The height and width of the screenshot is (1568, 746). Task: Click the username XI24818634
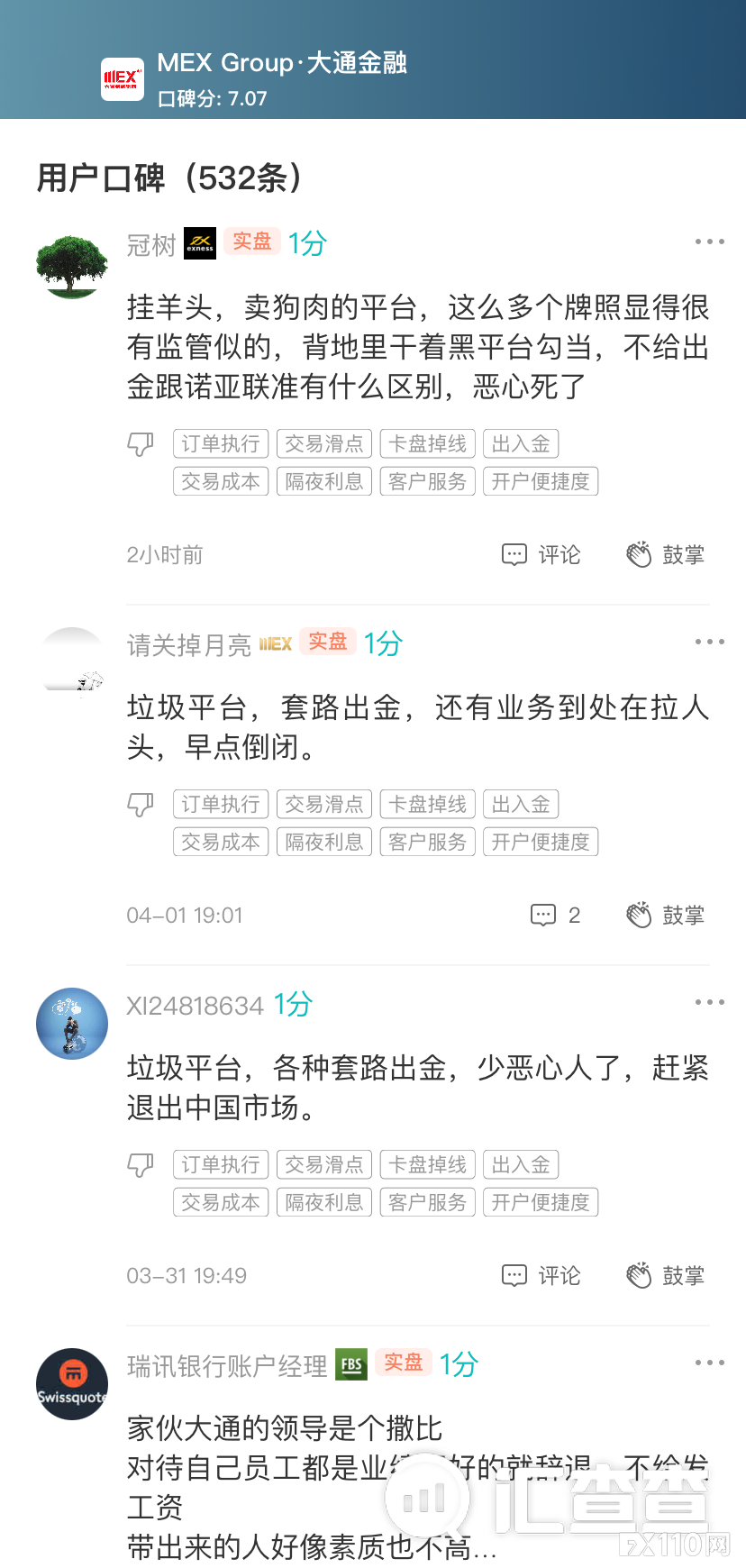(x=196, y=1006)
